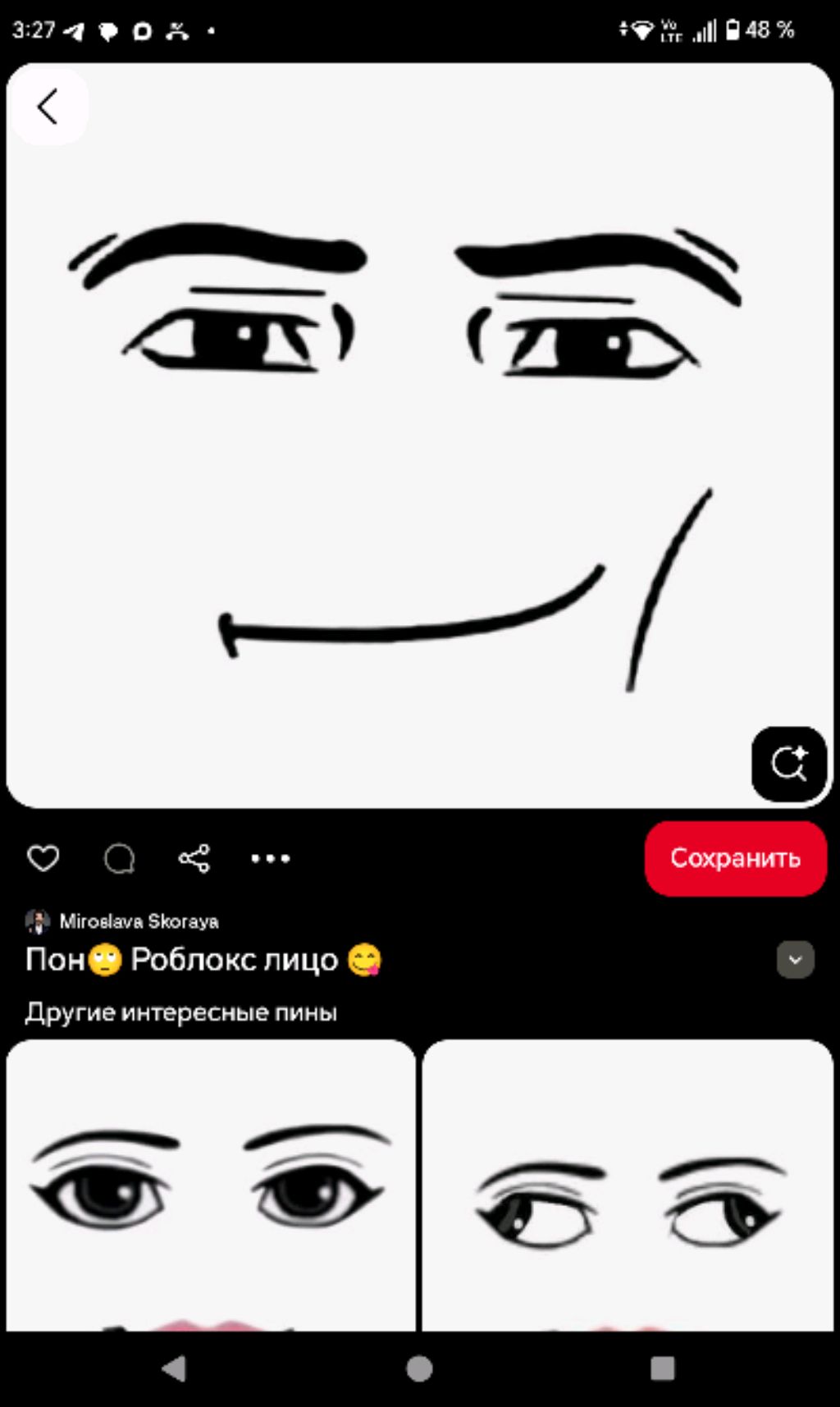840x1407 pixels.
Task: Like this pin with the heart
Action: pos(43,858)
